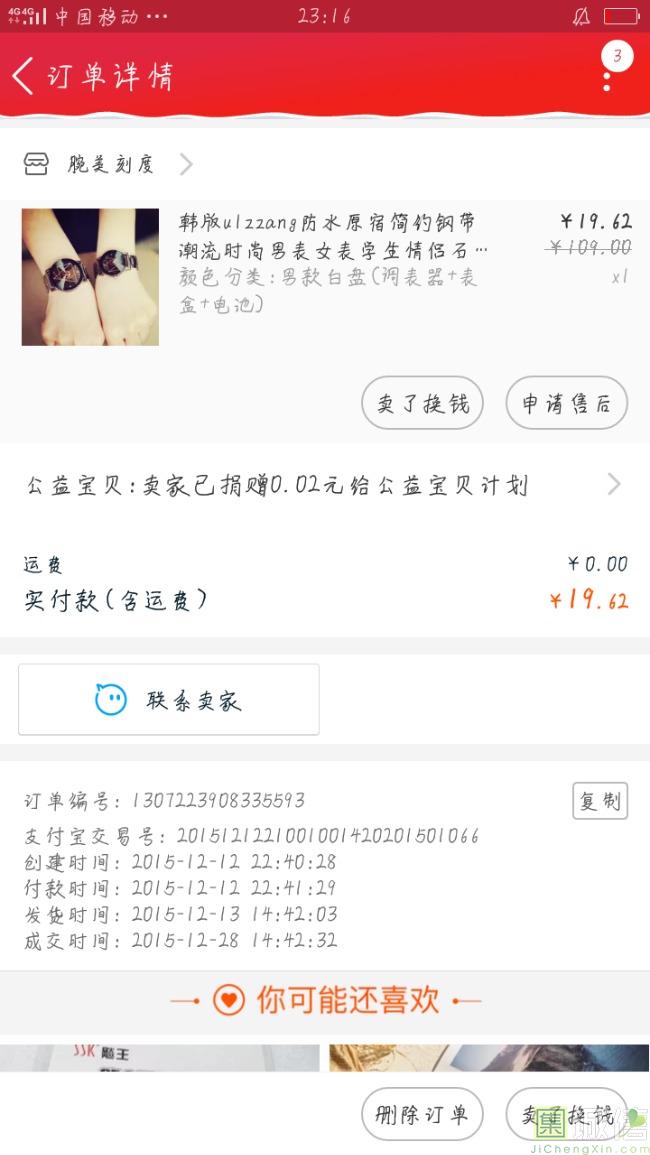Open the overflow menu with badge 3

[608, 70]
